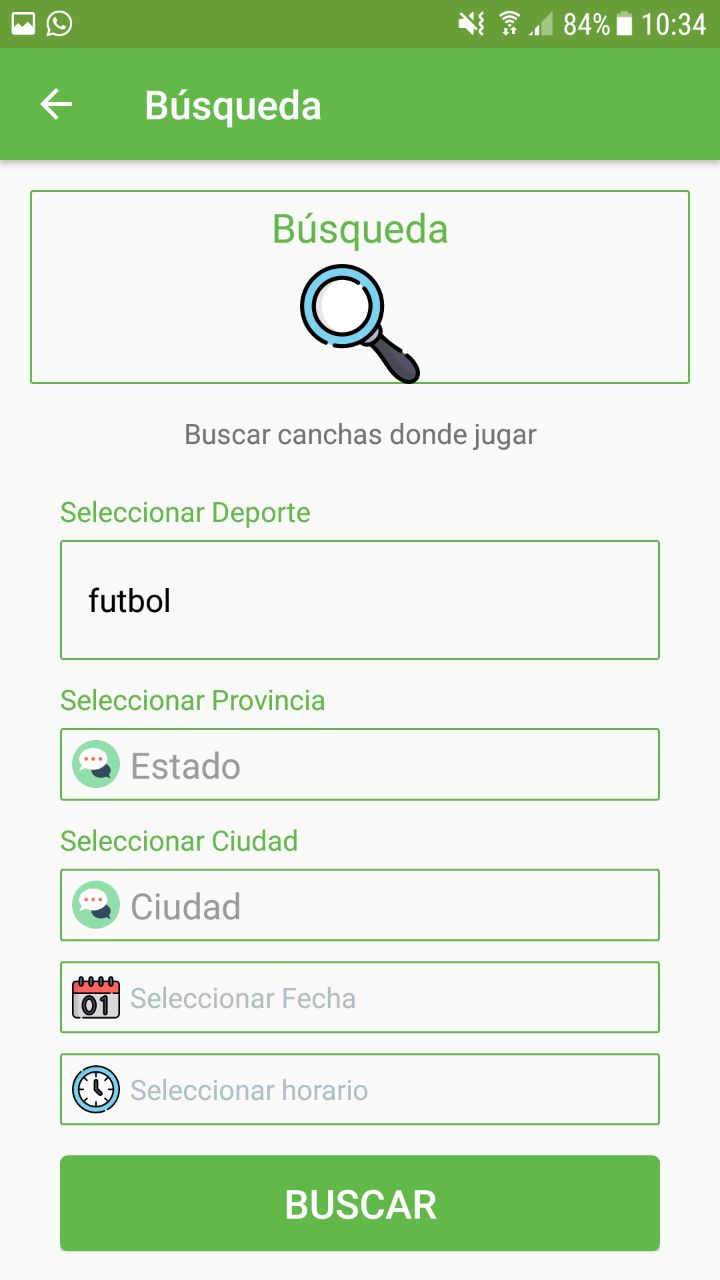Choose a city in the Ciudad field
Screen dimensions: 720x1280
[x=360, y=905]
